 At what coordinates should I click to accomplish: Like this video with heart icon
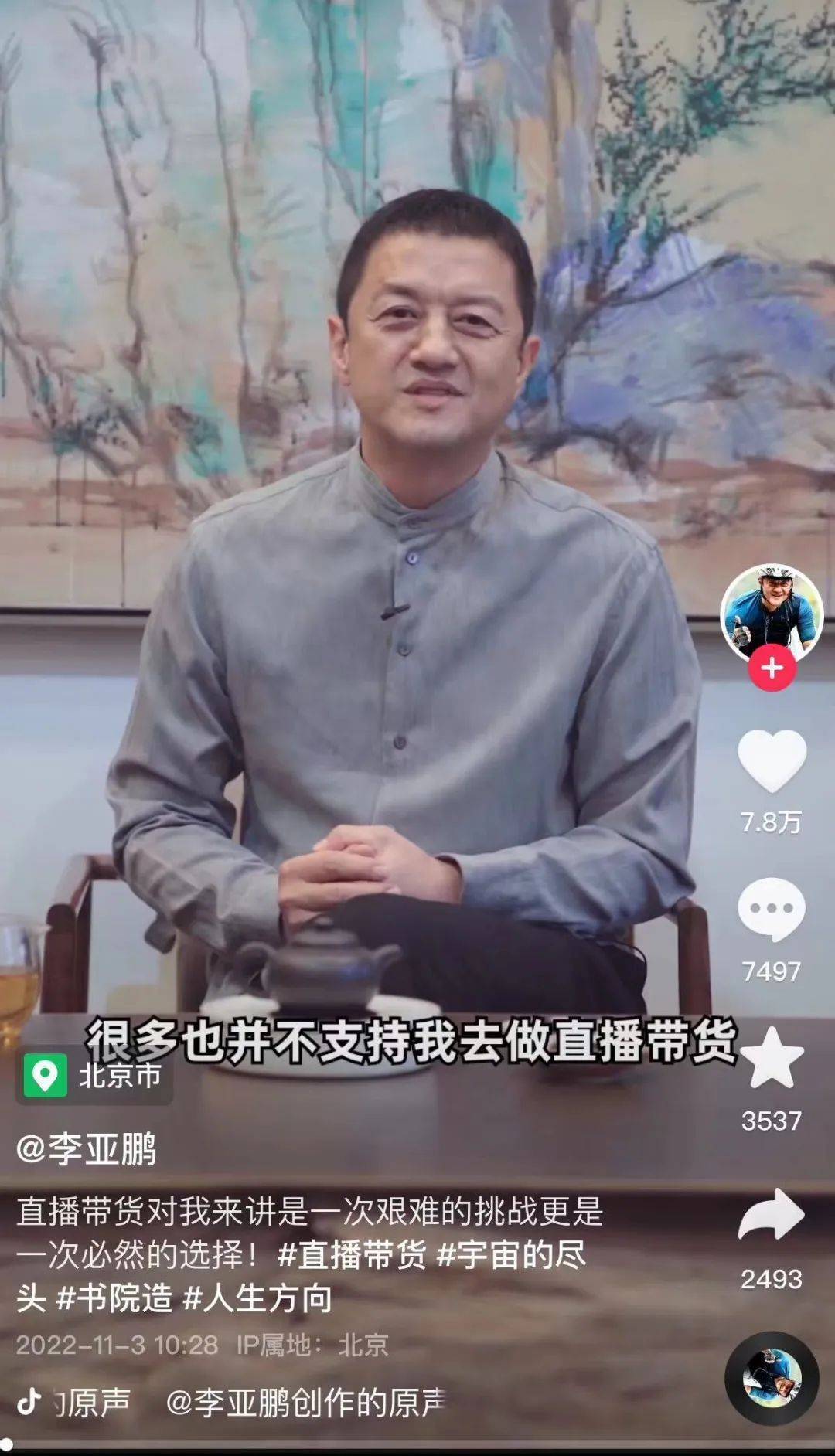point(772,761)
